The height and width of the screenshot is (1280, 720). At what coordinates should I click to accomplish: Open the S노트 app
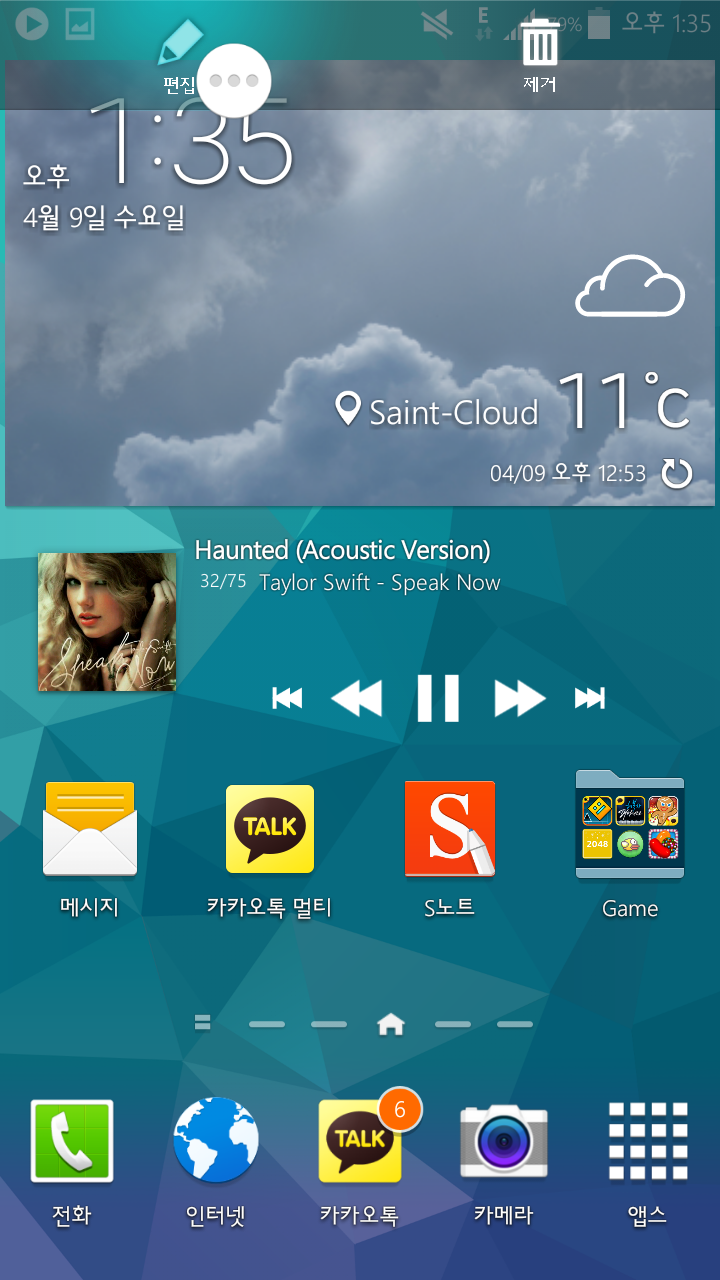449,830
